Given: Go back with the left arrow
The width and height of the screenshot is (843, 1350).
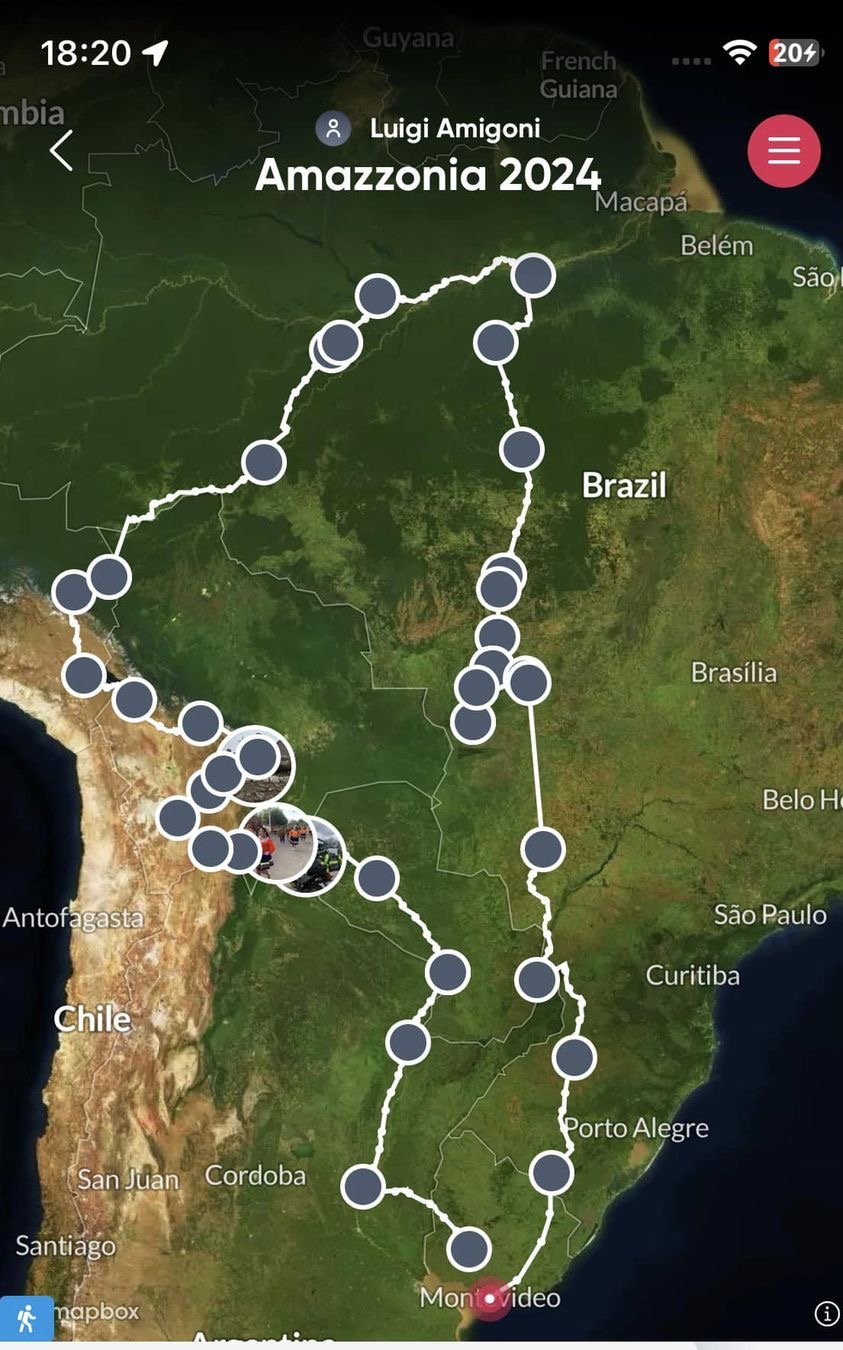Looking at the screenshot, I should pyautogui.click(x=62, y=150).
